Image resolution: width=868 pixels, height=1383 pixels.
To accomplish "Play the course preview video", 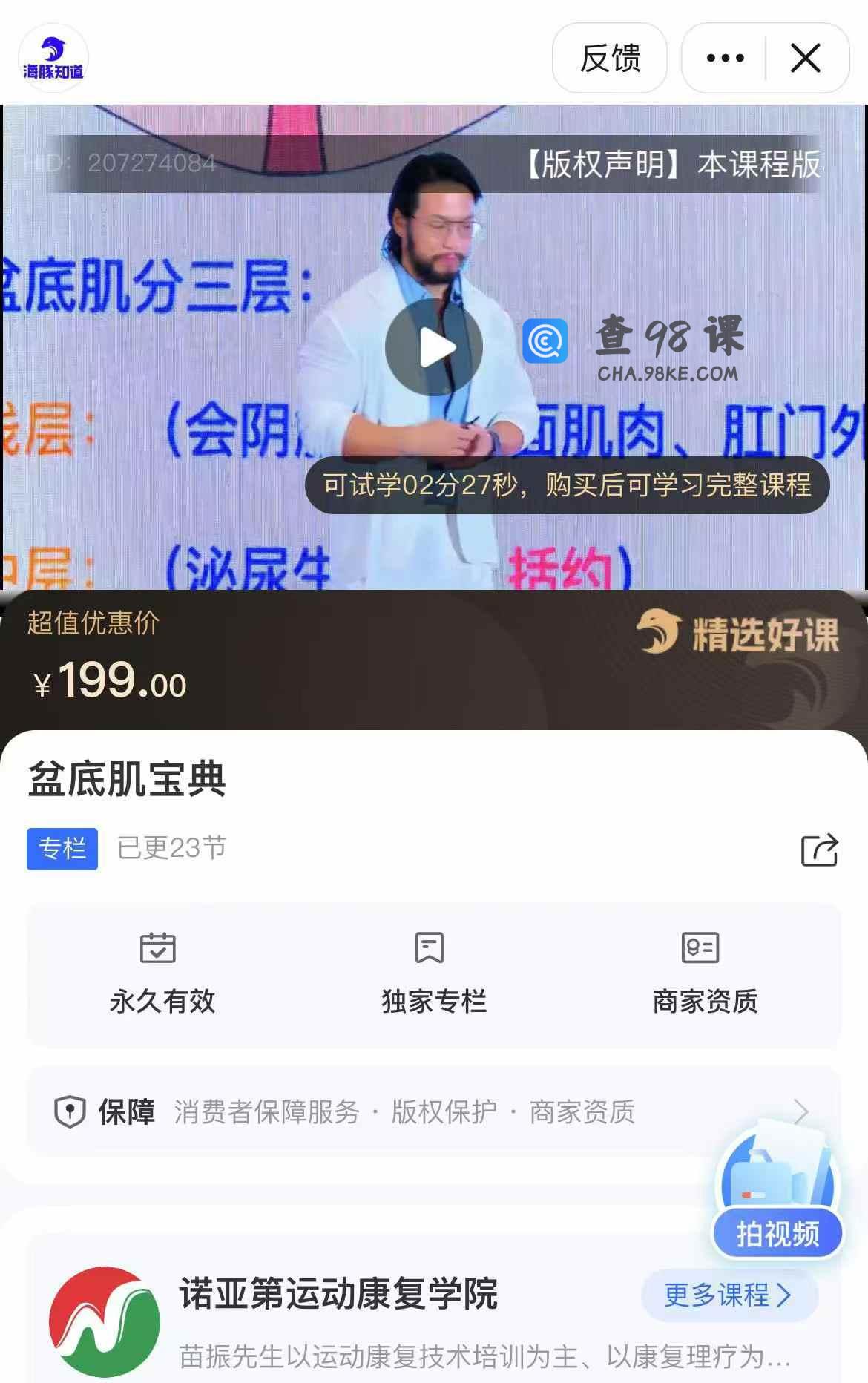I will tap(434, 347).
